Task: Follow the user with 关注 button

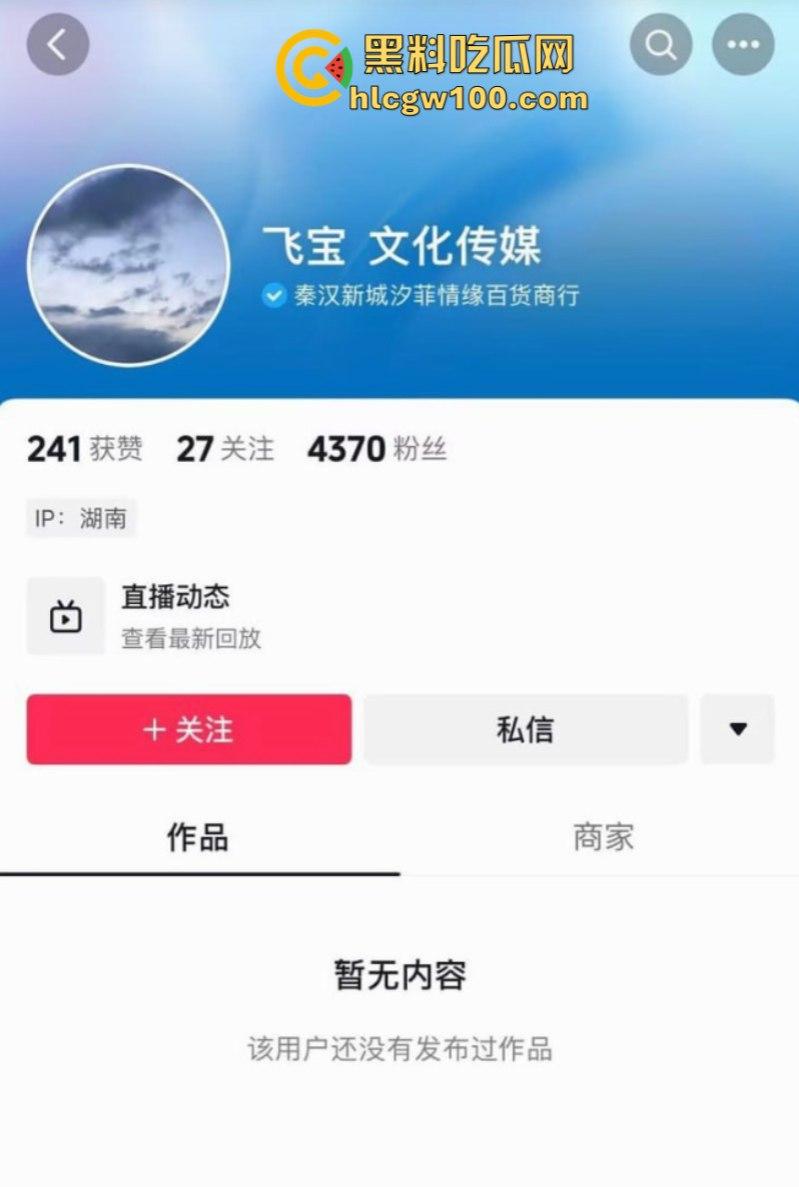Action: [x=188, y=730]
